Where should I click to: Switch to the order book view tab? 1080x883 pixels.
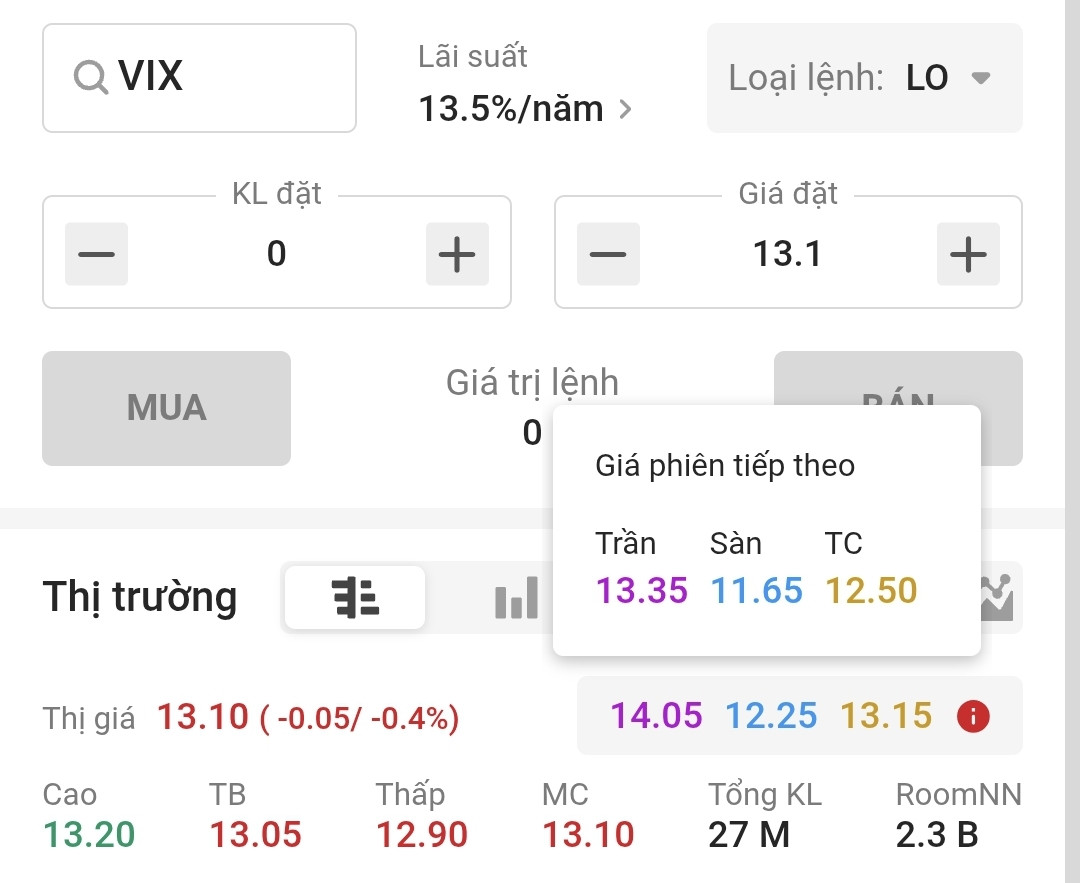[355, 597]
